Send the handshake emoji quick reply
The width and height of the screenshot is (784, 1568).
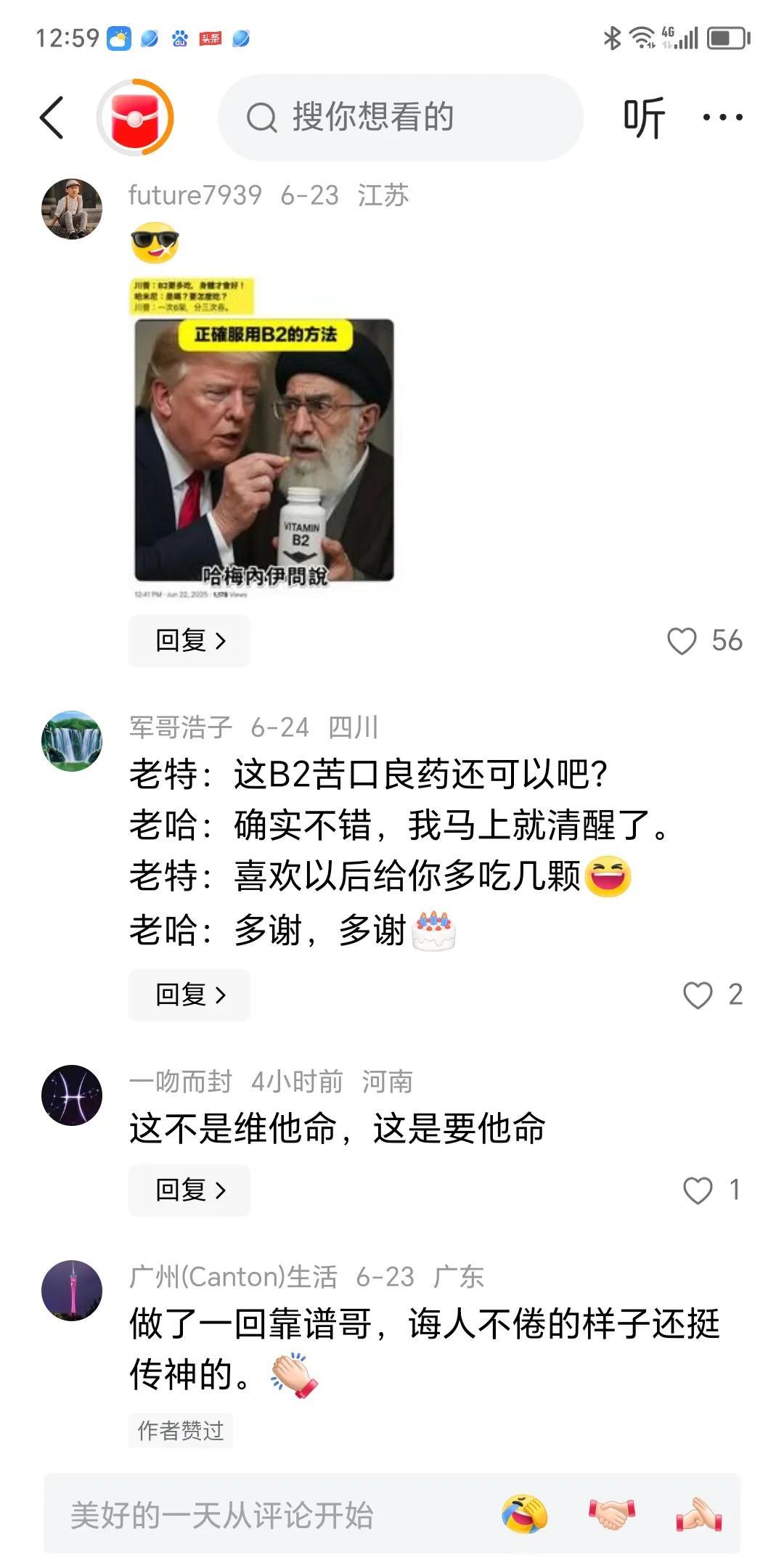click(x=611, y=1515)
